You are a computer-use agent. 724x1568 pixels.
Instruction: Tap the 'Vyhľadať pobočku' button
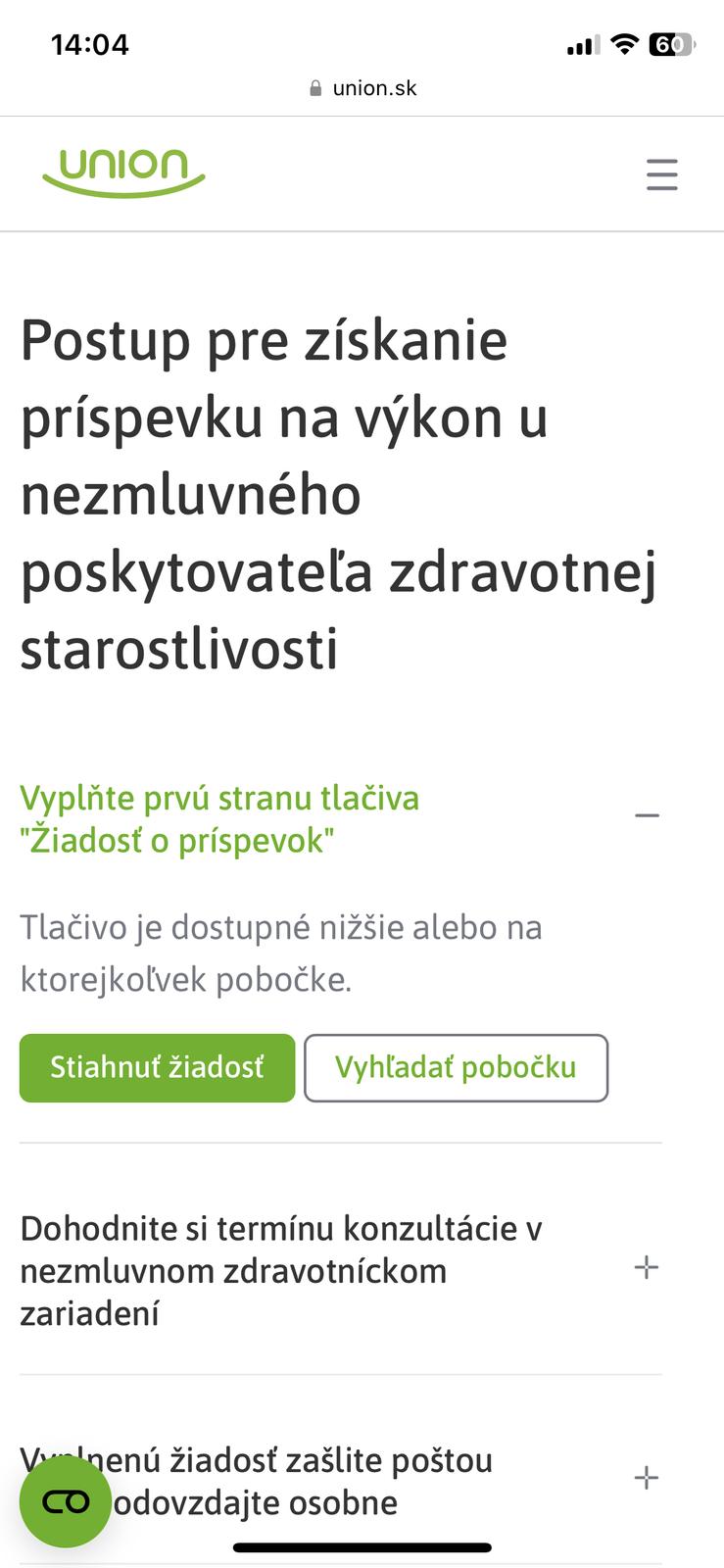click(456, 1067)
